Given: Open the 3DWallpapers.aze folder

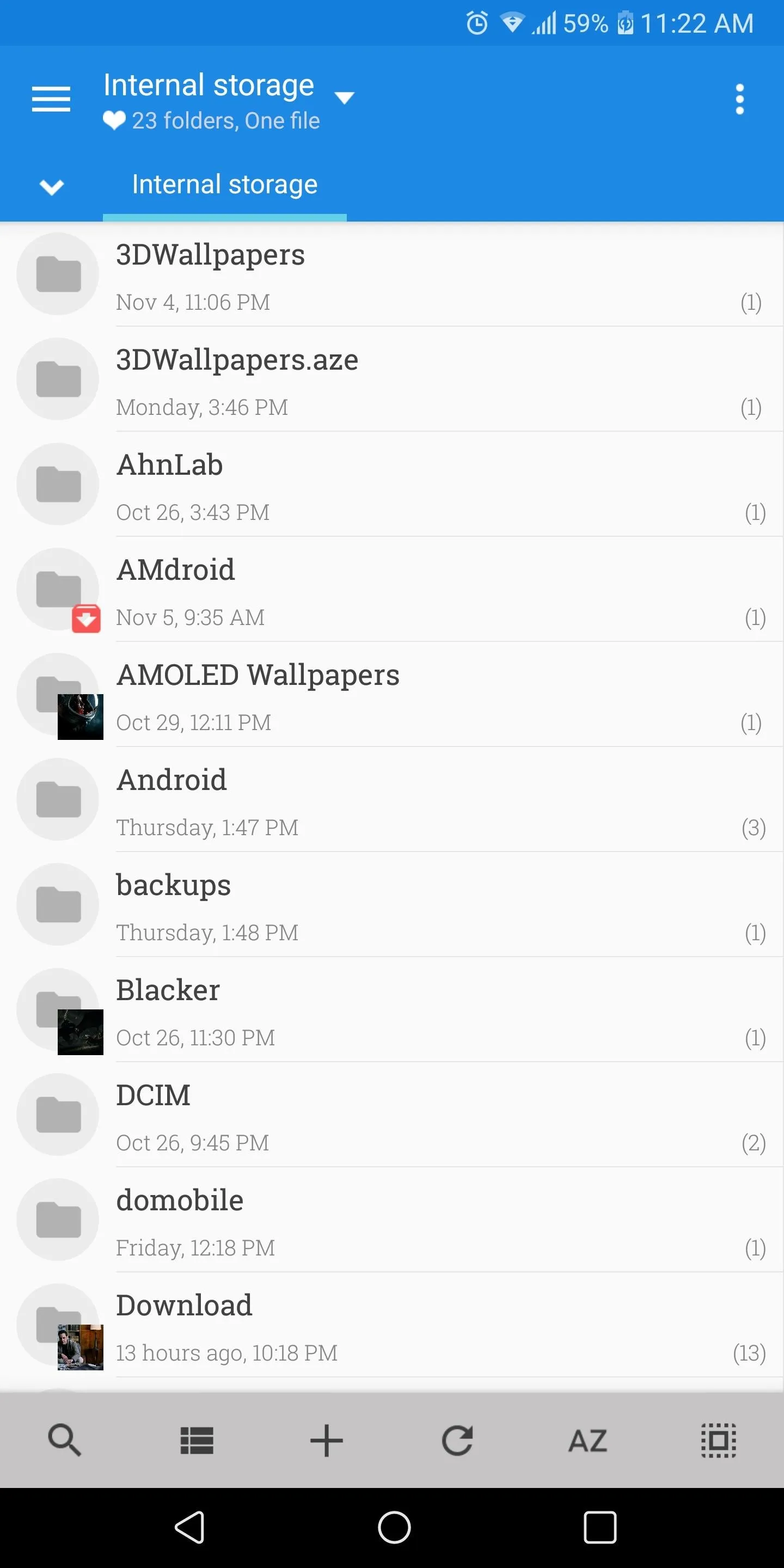Looking at the screenshot, I should pos(392,379).
